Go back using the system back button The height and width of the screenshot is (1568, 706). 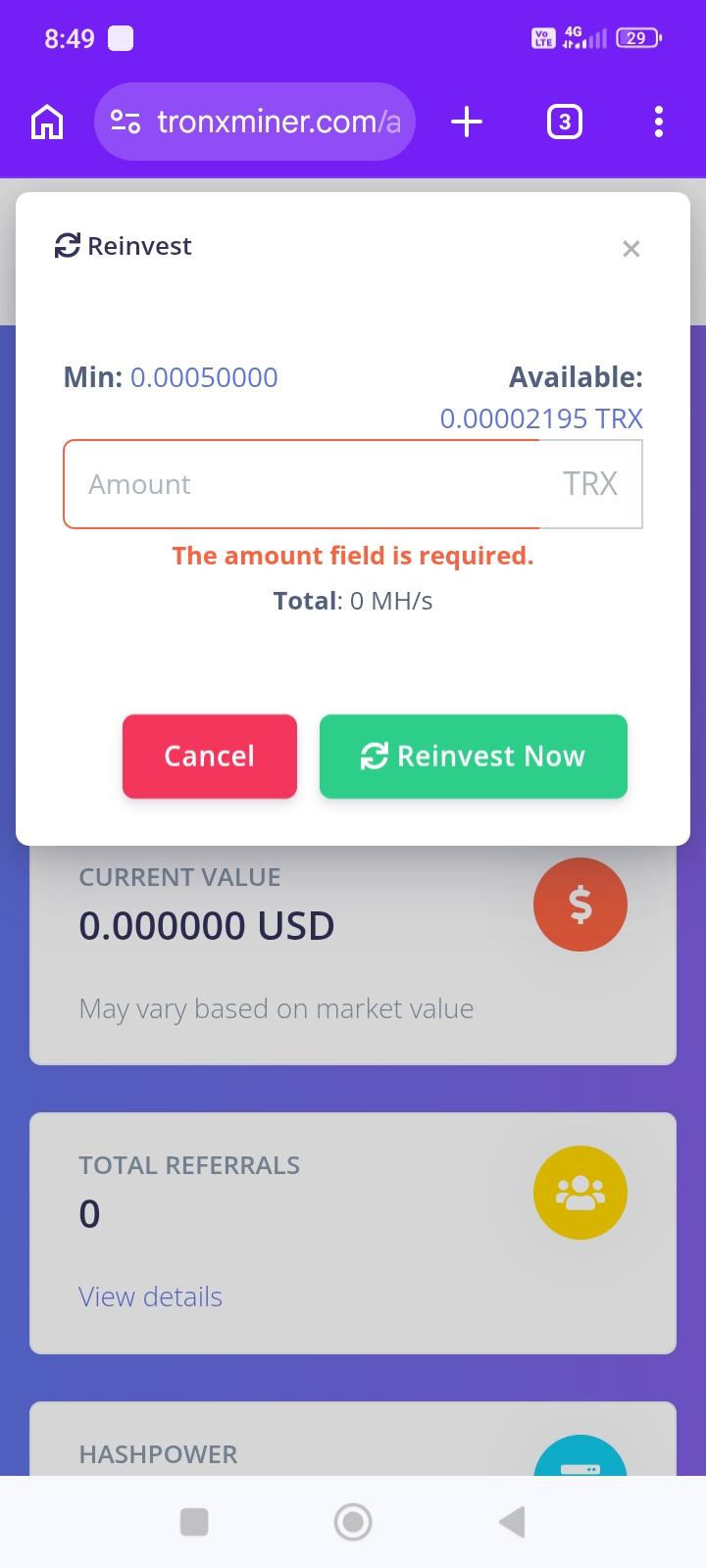tap(512, 1522)
